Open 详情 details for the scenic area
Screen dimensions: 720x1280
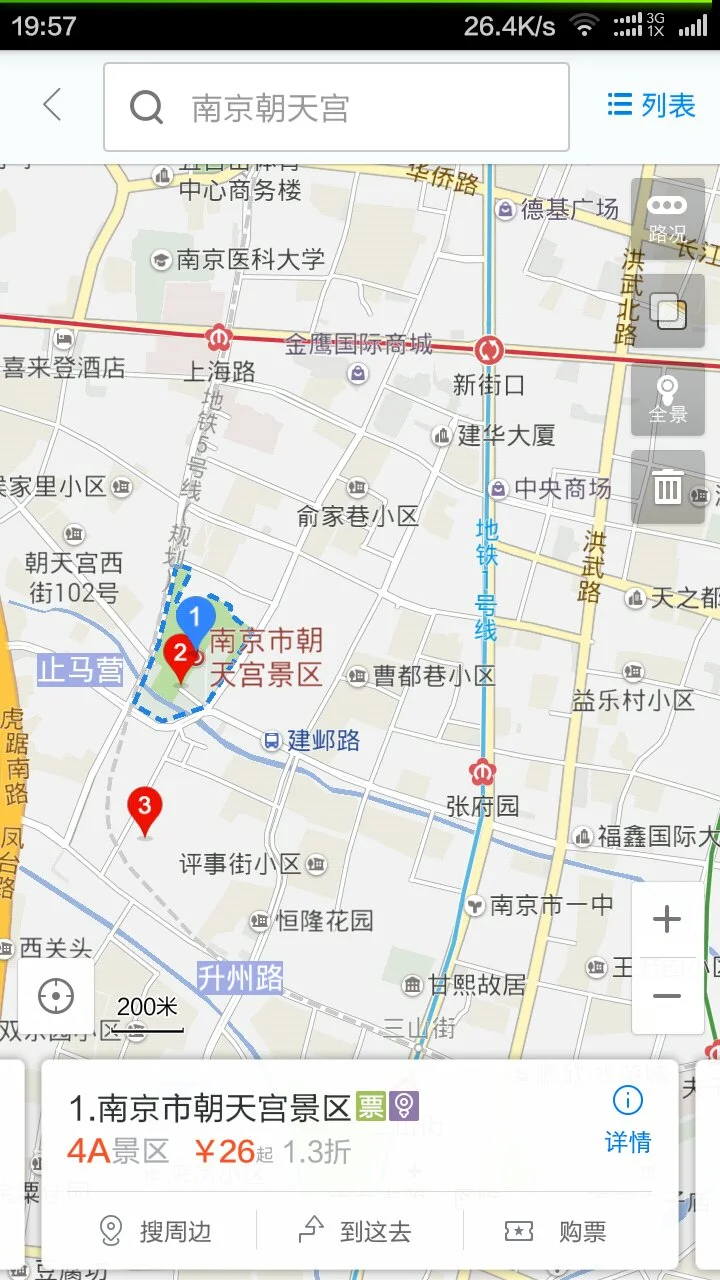pos(628,1143)
